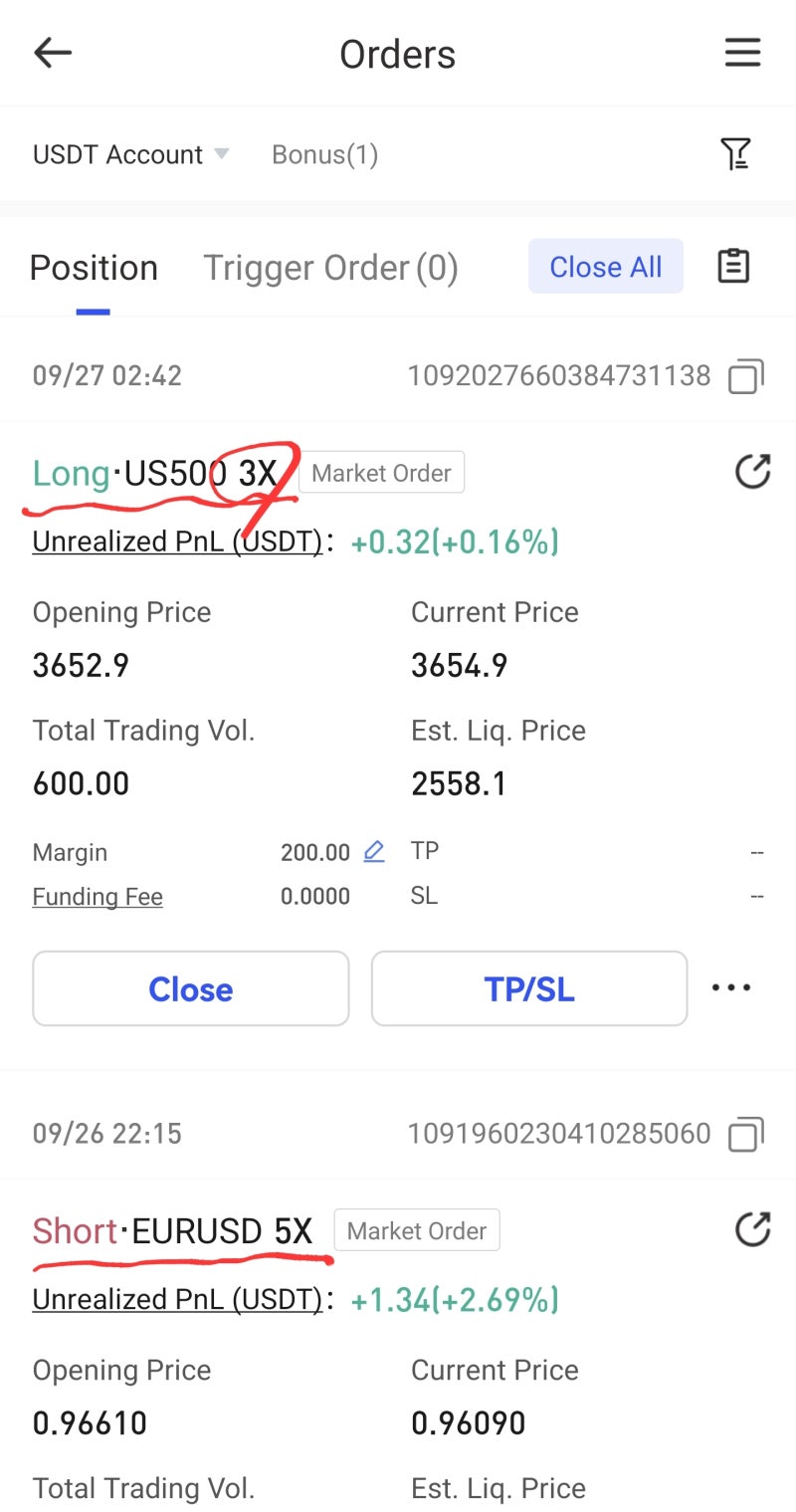Open the hamburger menu
This screenshot has height=1512, width=796.
[742, 53]
